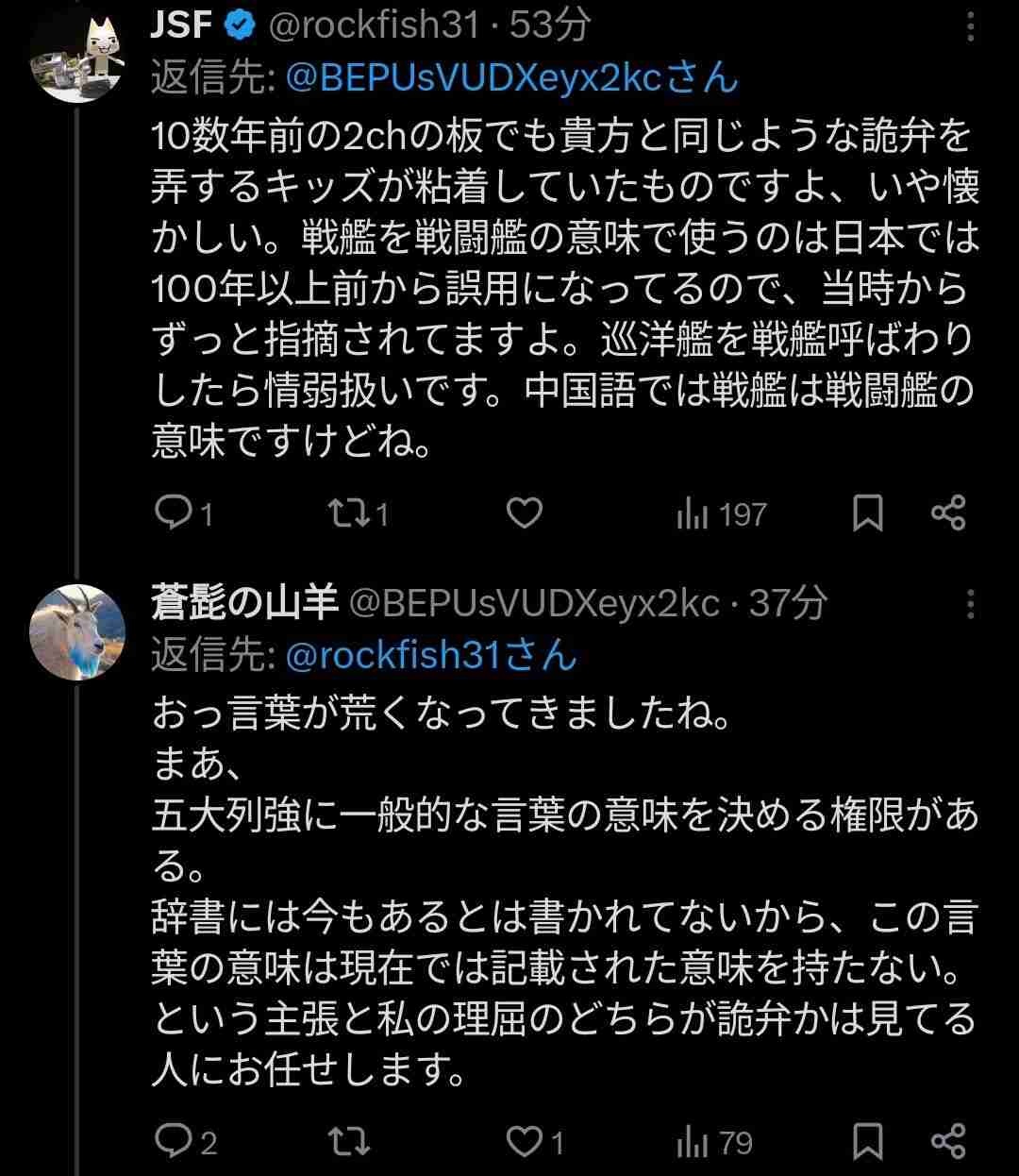The height and width of the screenshot is (1176, 1019).
Task: Share 蒼髭の山羊's tweet
Action: point(948,1143)
